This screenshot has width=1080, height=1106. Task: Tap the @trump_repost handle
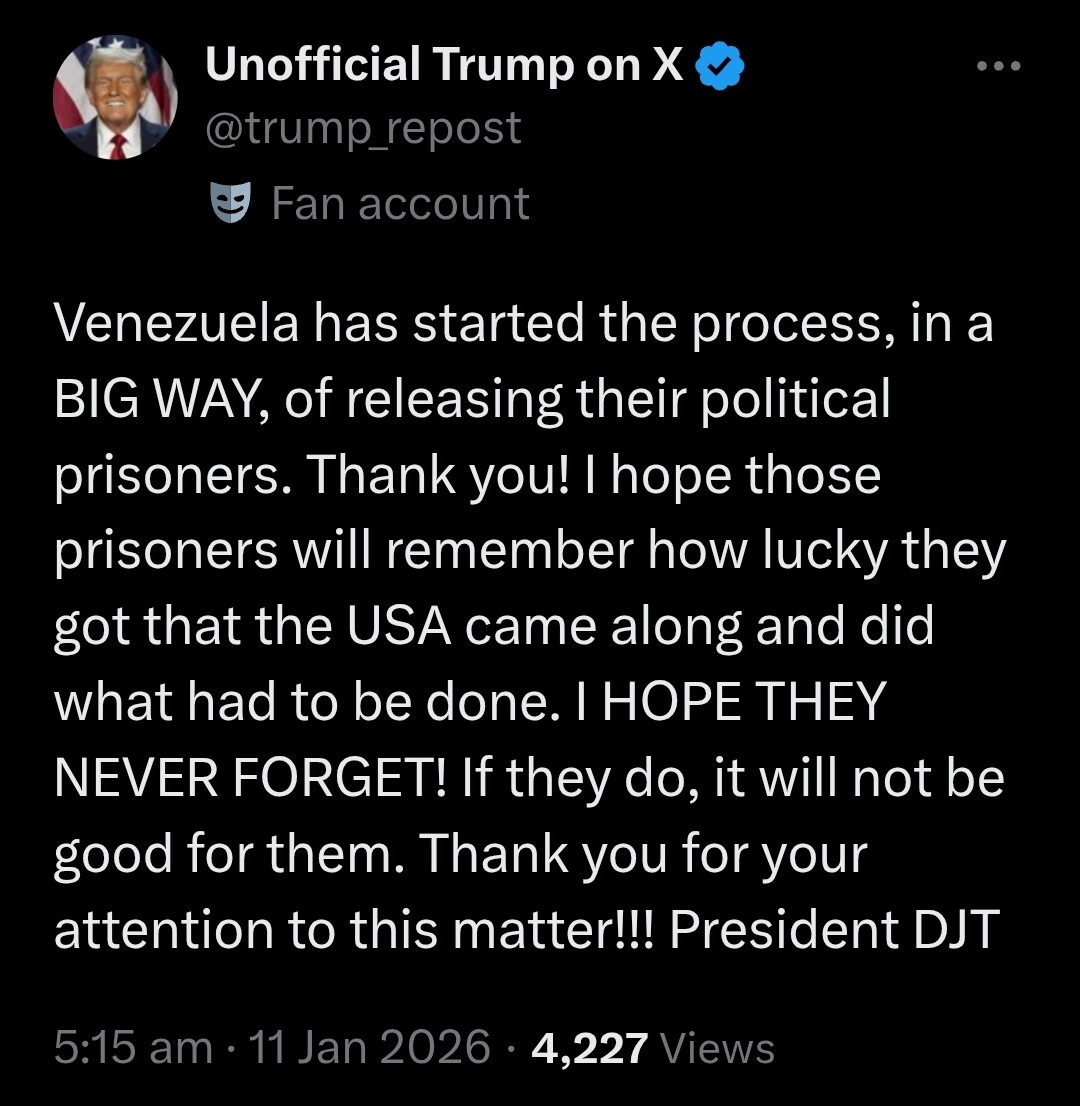pyautogui.click(x=363, y=129)
